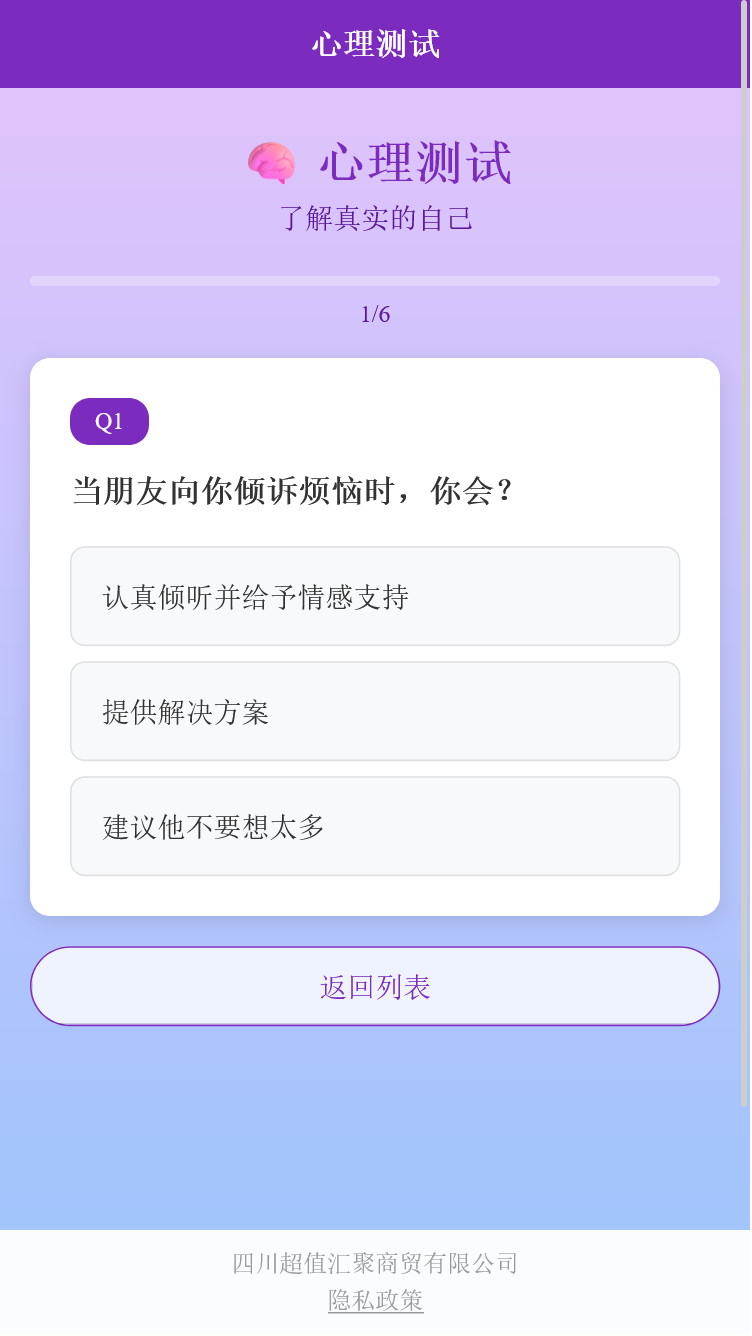Image resolution: width=752 pixels, height=1336 pixels.
Task: Click the first answer option box
Action: 375,596
